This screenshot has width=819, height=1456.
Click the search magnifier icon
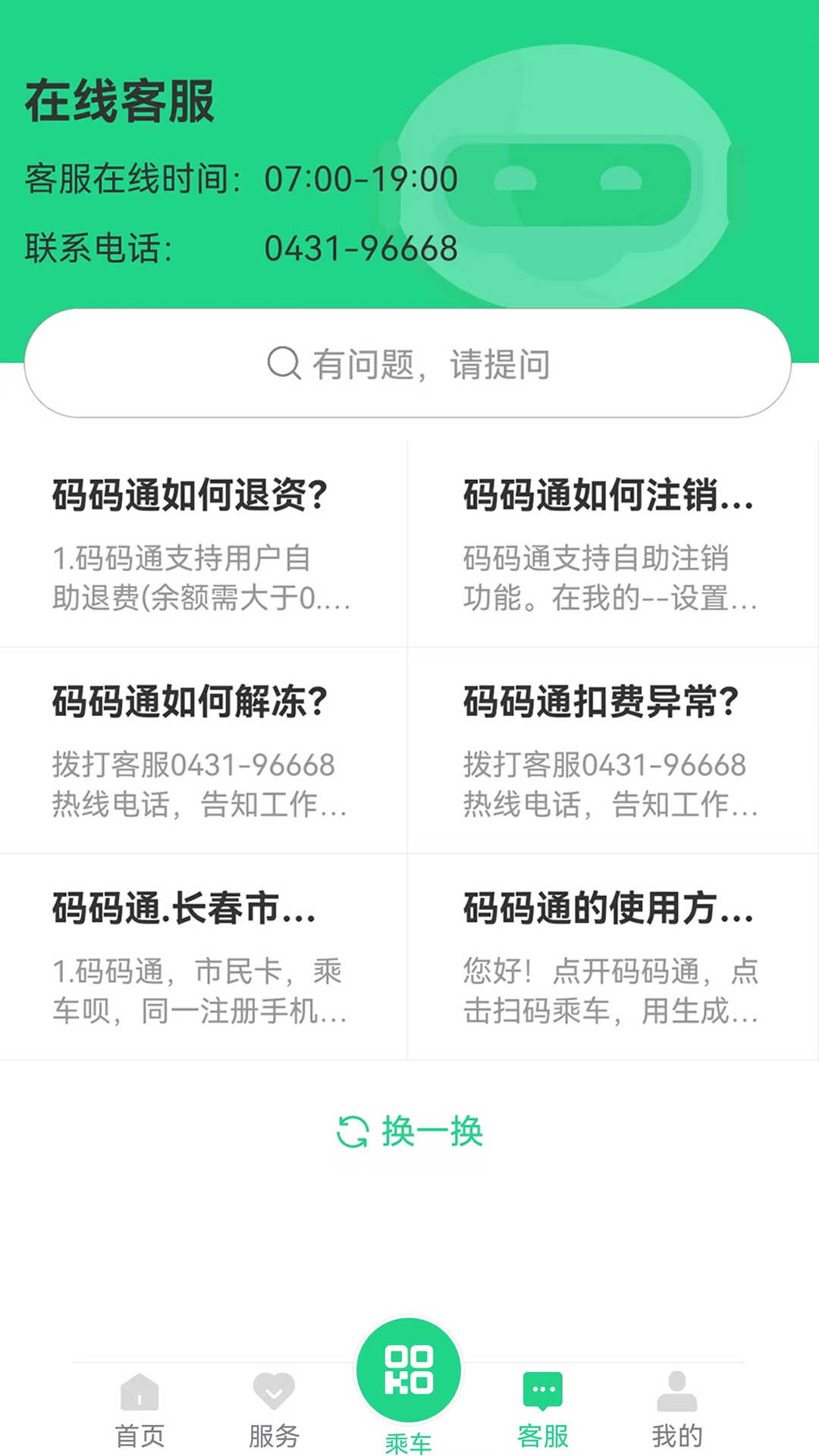(x=283, y=364)
